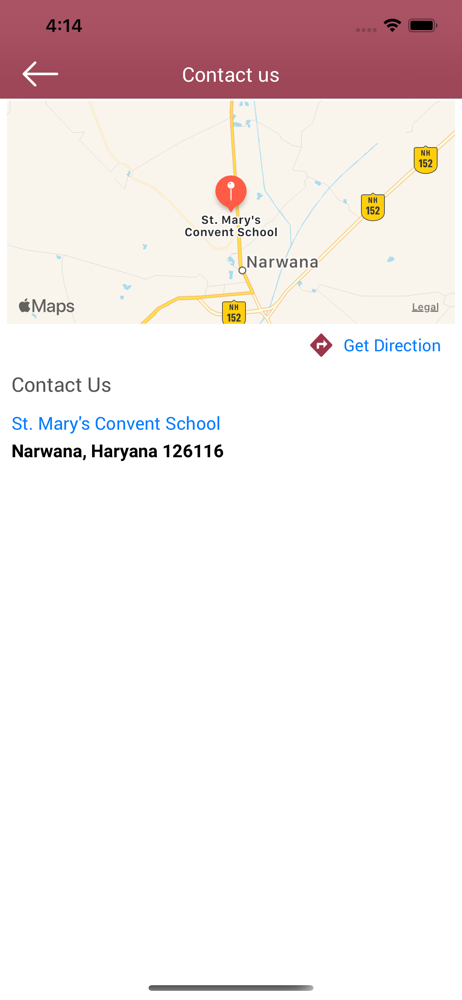Open the St. Mary's Convent School link
This screenshot has width=462, height=1000.
pyautogui.click(x=116, y=423)
